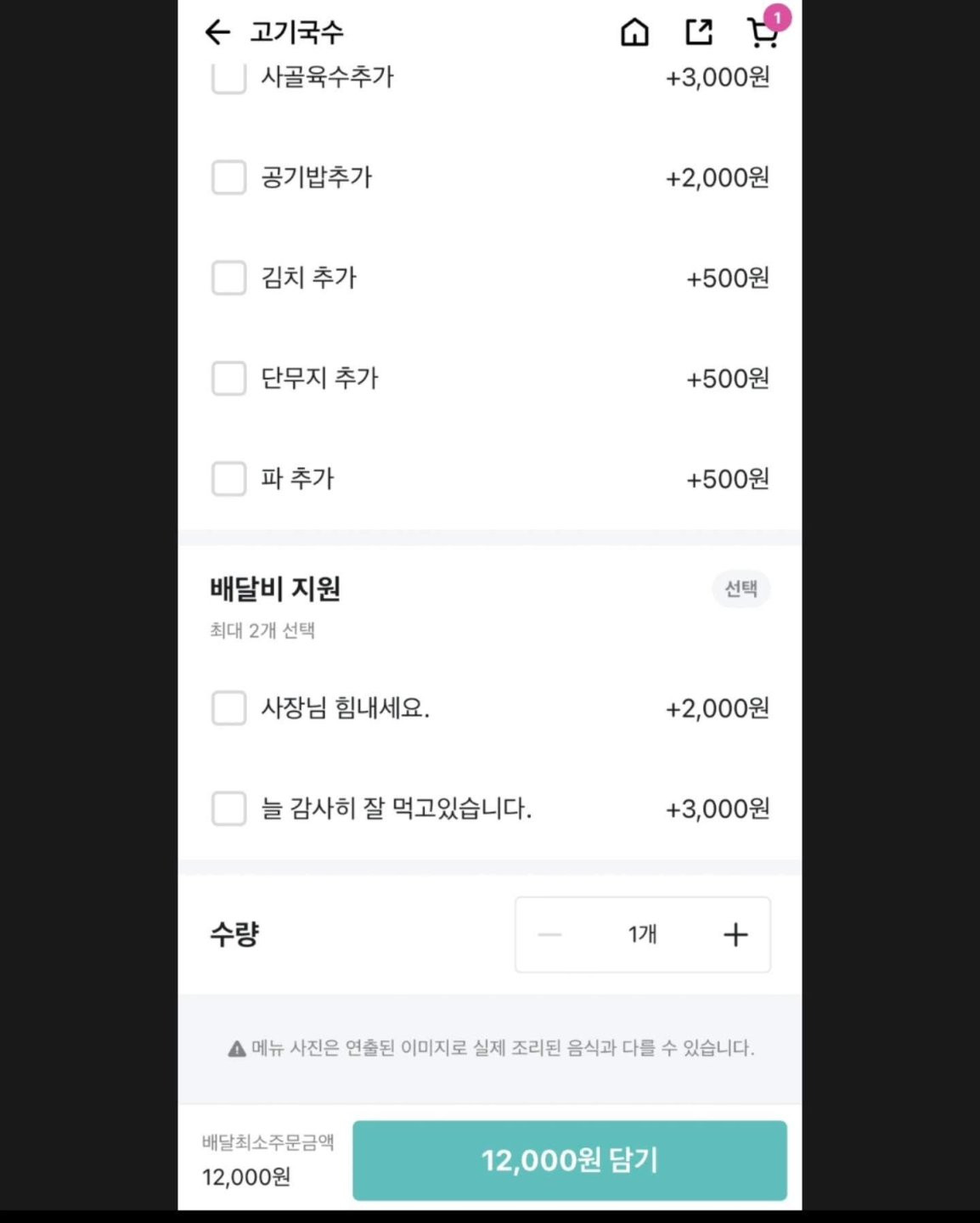Viewport: 980px width, 1223px height.
Task: Open the shopping cart
Action: (763, 33)
